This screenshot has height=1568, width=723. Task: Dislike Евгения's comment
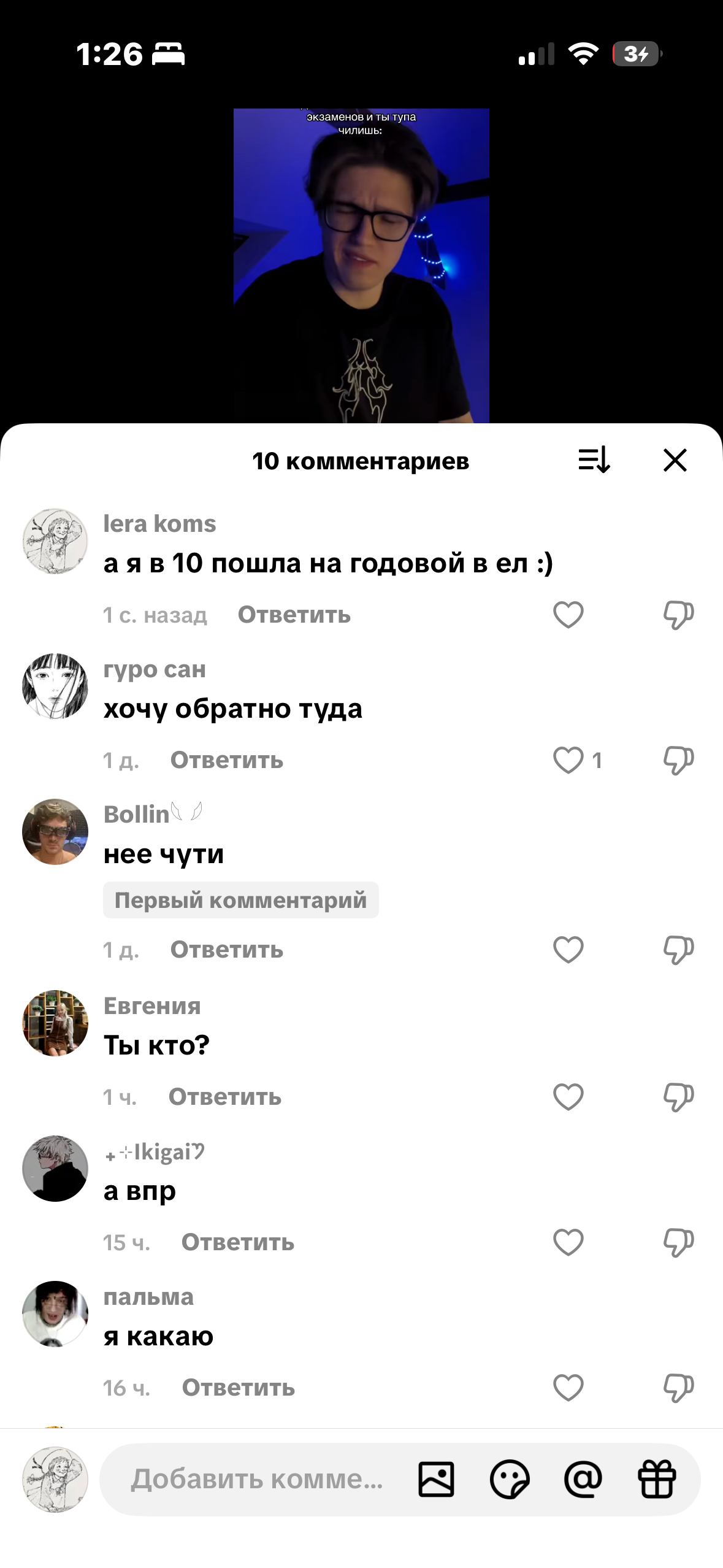[x=678, y=1097]
